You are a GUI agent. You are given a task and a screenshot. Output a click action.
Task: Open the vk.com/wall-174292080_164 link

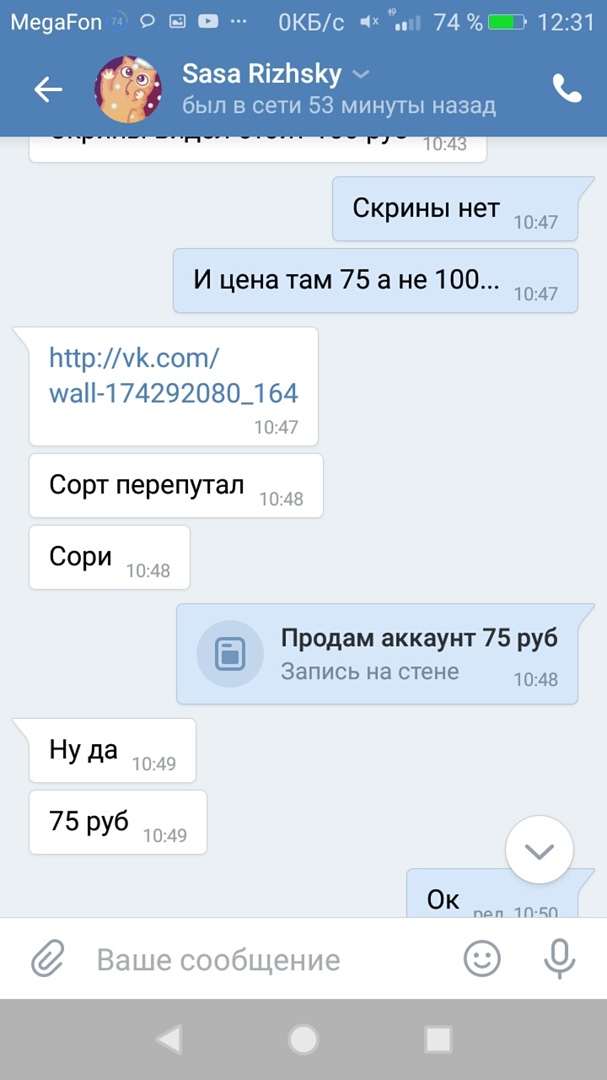[x=173, y=375]
